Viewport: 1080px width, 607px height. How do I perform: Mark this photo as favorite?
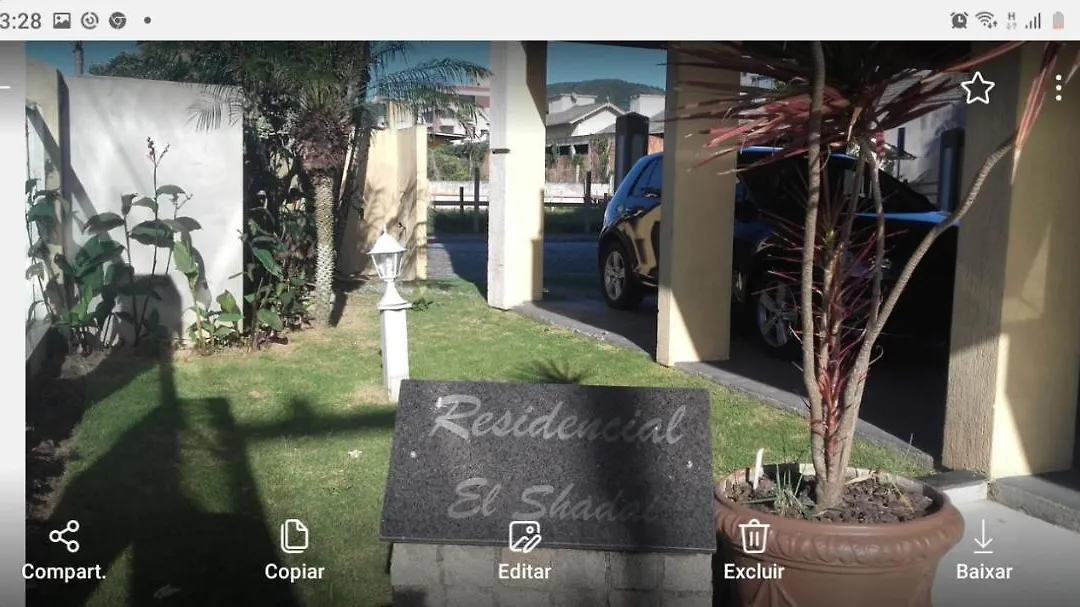point(977,88)
